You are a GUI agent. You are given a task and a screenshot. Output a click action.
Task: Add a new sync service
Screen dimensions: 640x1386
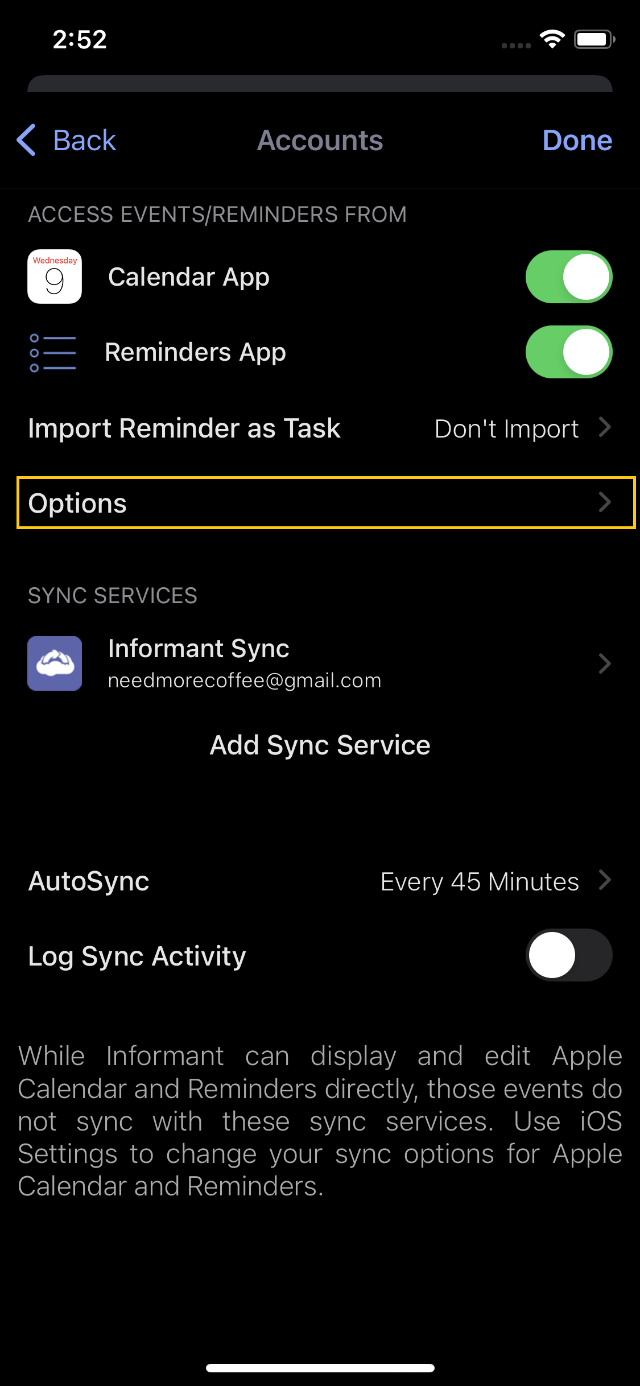click(x=320, y=745)
